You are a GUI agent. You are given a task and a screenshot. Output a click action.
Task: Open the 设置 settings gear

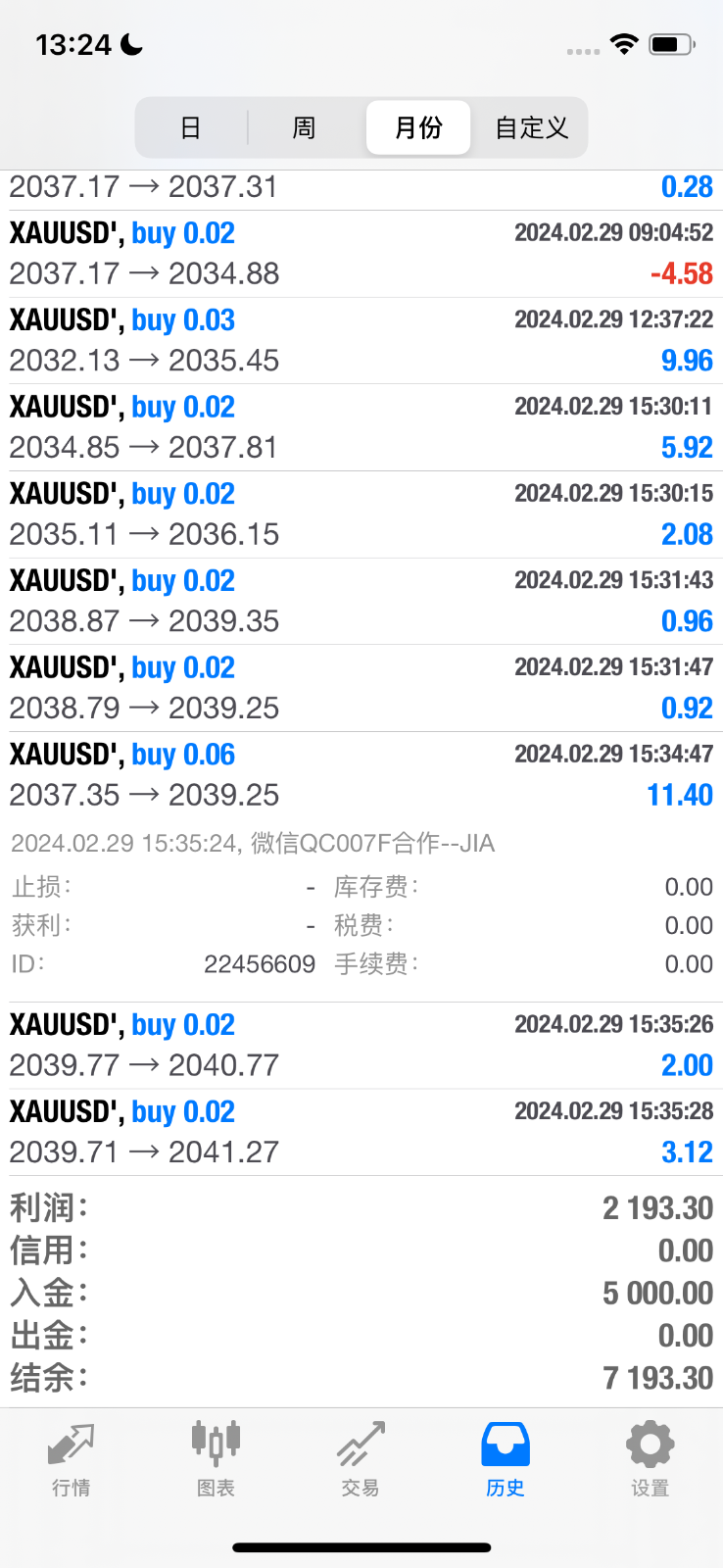649,1460
